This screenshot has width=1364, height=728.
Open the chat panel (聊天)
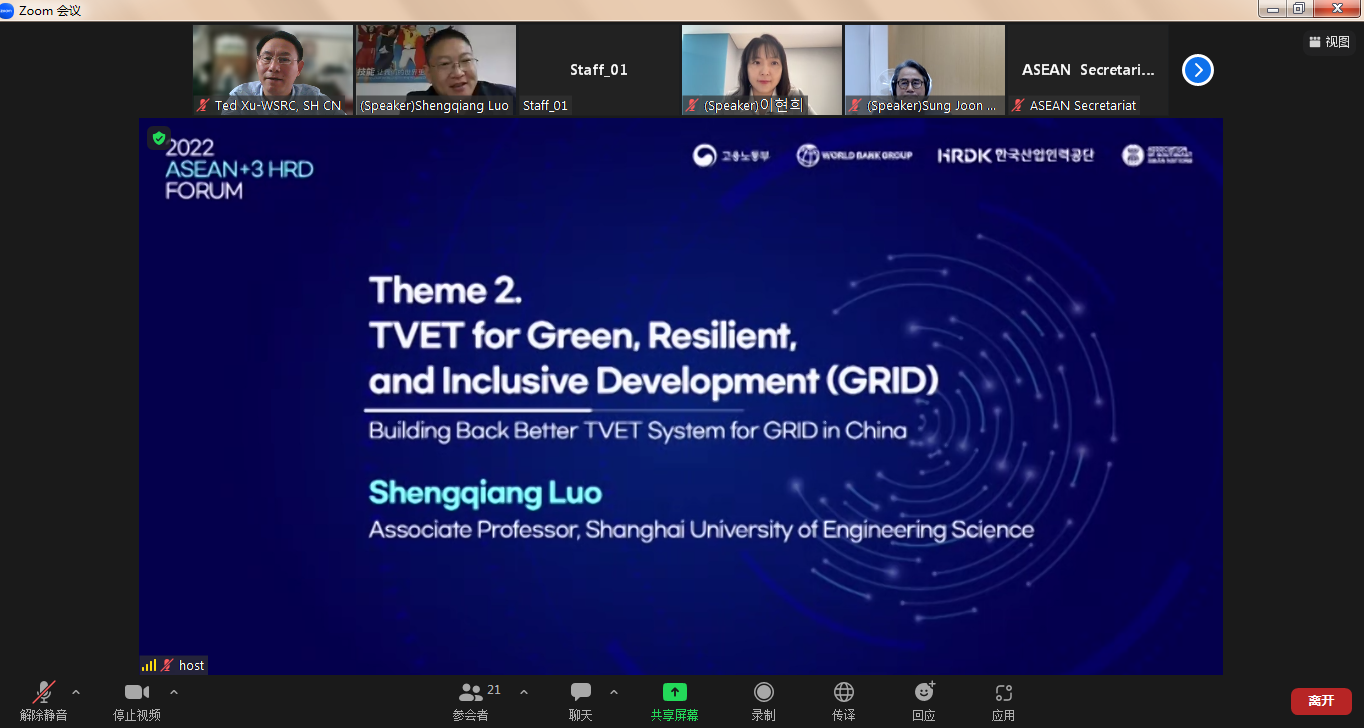tap(580, 699)
